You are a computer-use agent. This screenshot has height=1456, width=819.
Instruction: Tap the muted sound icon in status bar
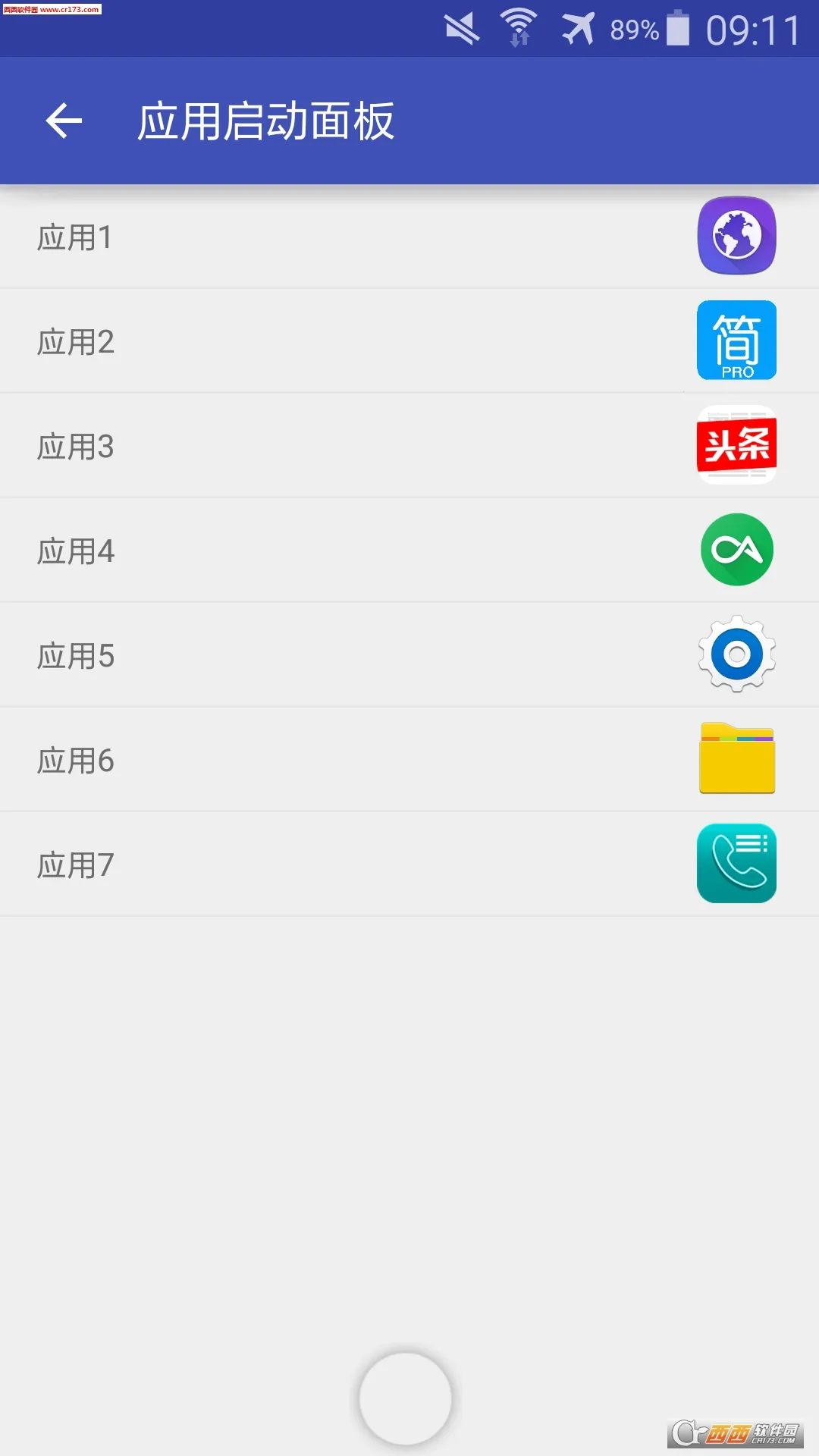point(461,28)
